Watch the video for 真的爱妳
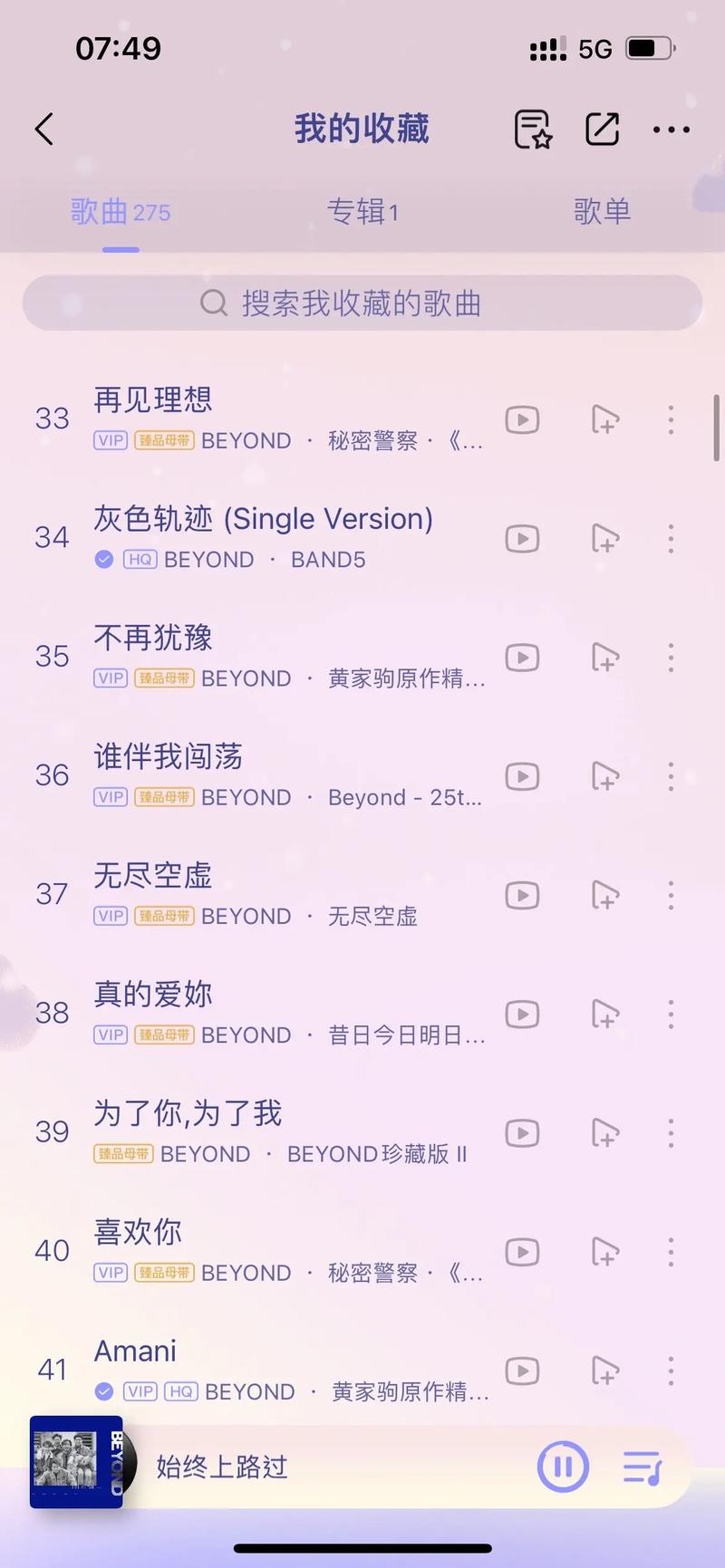The height and width of the screenshot is (1568, 725). tap(522, 1014)
